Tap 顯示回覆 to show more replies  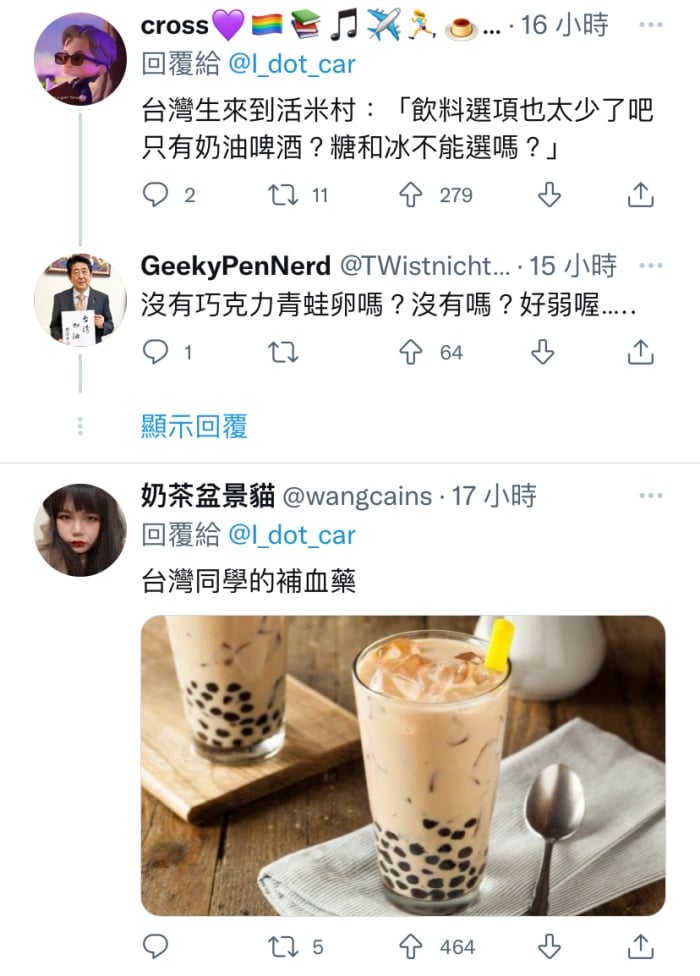tap(194, 426)
